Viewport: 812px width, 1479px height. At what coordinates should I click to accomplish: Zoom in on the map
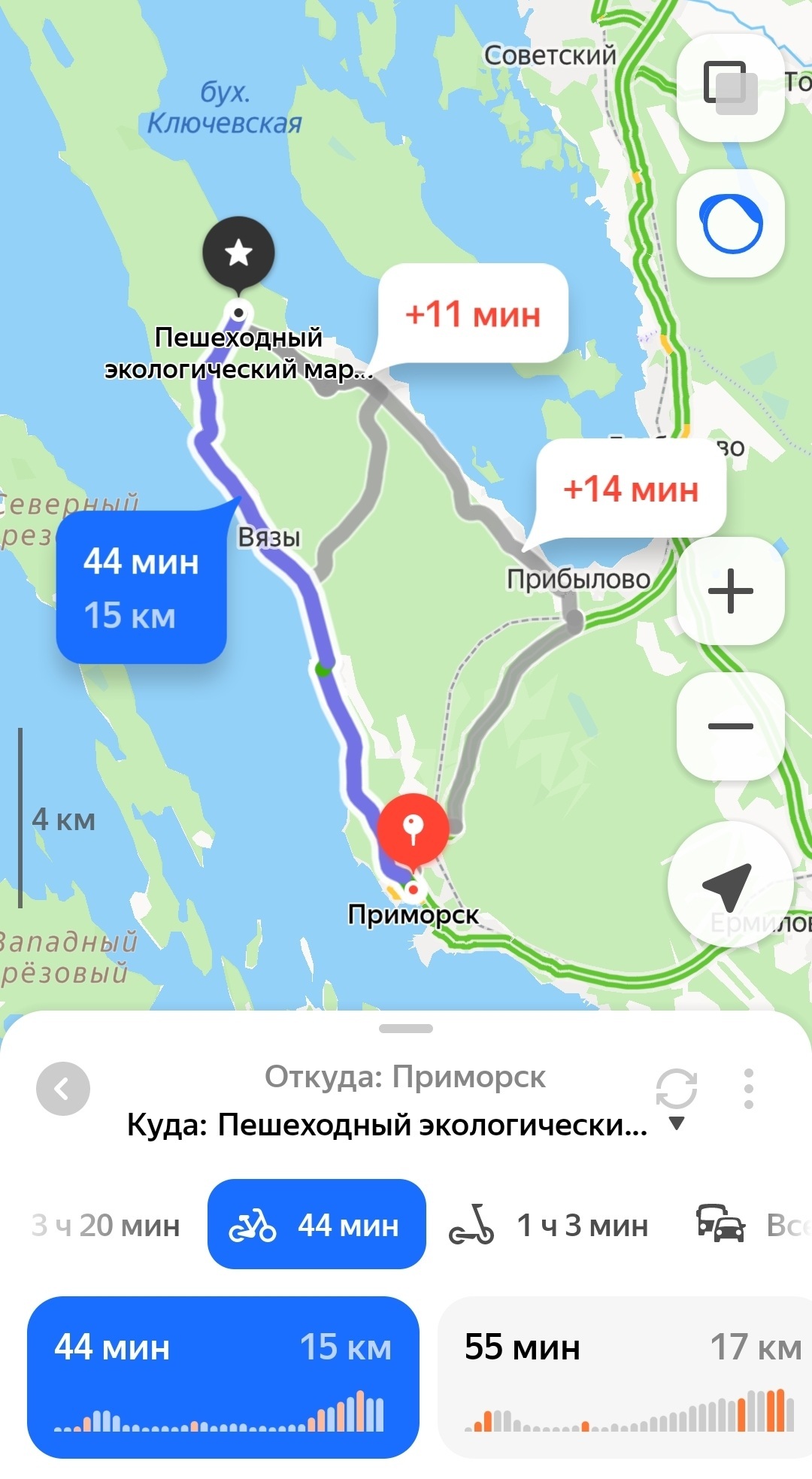pos(730,590)
